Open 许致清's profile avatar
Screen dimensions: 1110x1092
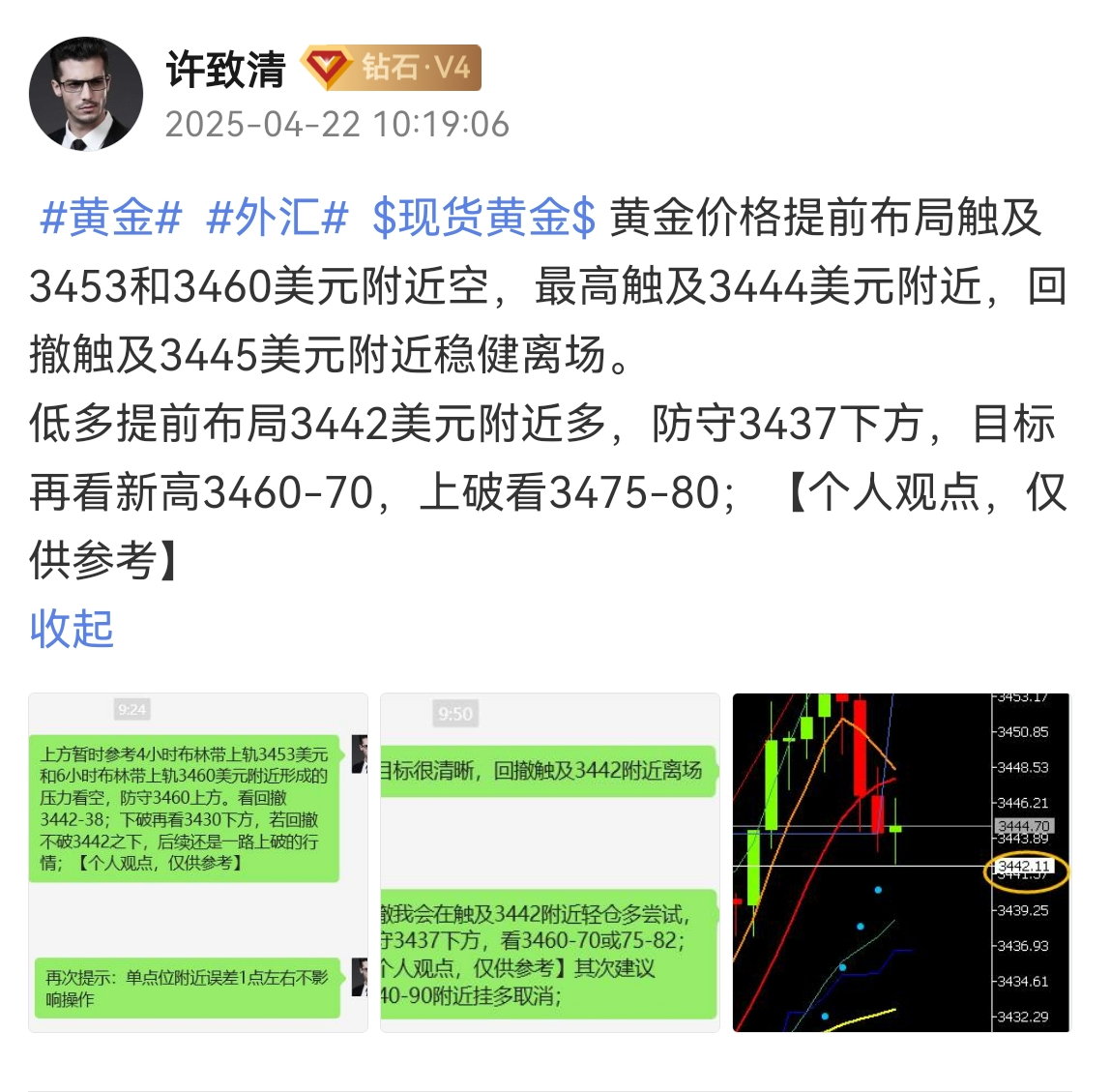tap(86, 94)
